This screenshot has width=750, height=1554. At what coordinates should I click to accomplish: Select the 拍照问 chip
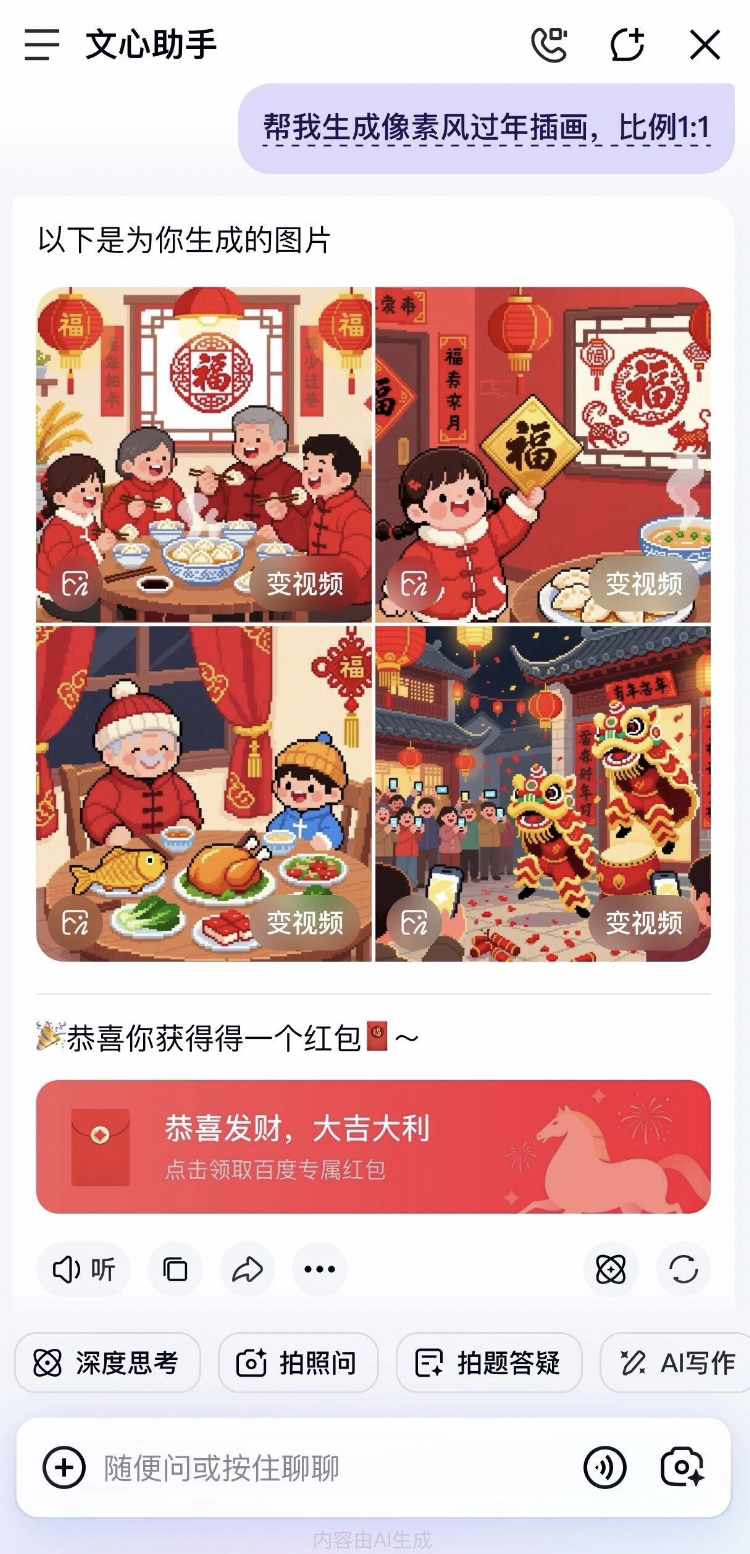tap(297, 1363)
